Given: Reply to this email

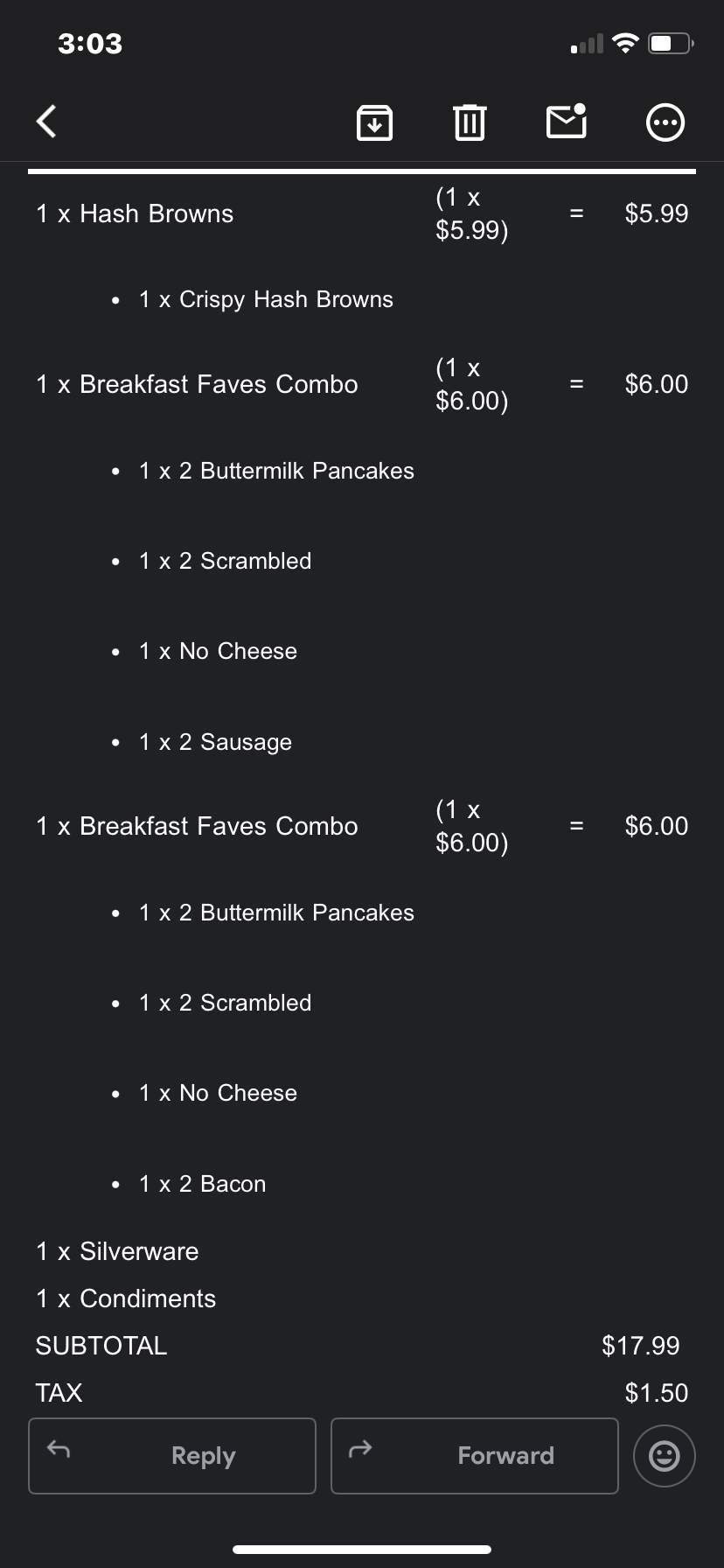Looking at the screenshot, I should [172, 1455].
